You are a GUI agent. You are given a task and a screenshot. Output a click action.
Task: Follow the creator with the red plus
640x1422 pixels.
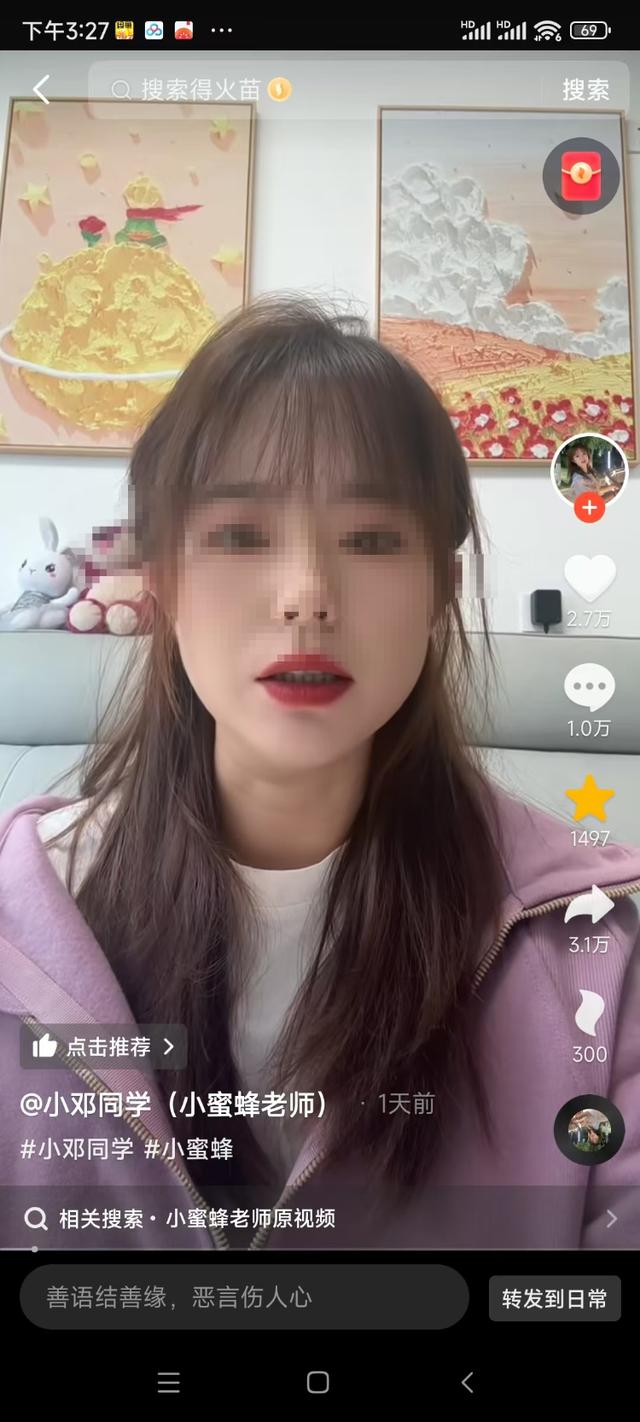click(x=589, y=508)
